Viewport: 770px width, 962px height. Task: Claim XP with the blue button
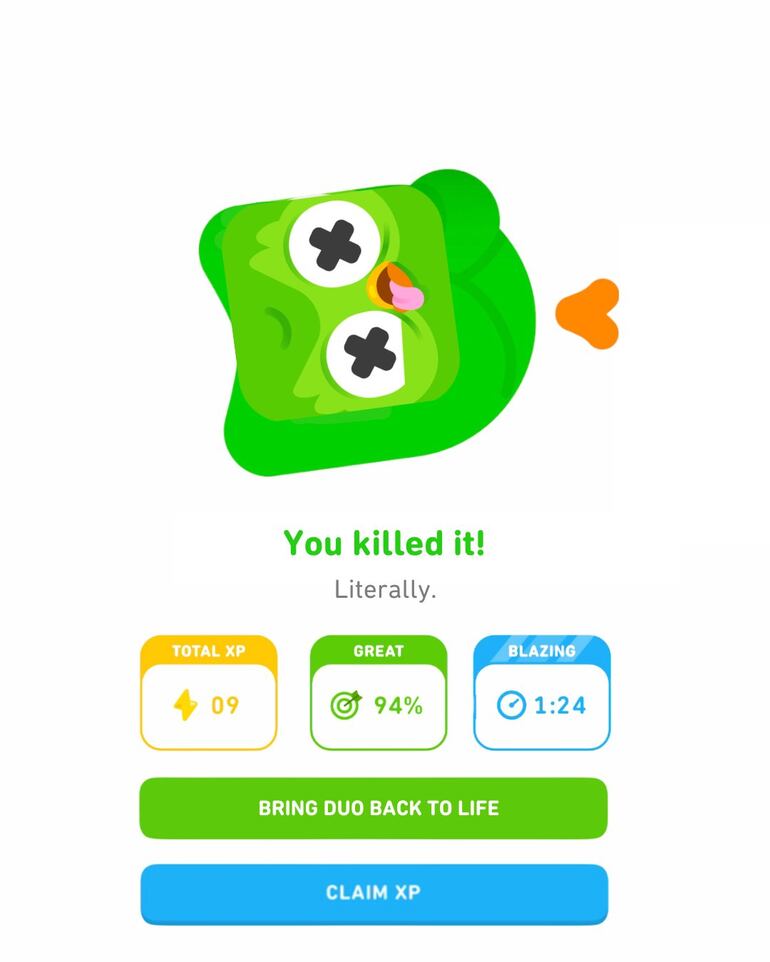click(x=373, y=892)
